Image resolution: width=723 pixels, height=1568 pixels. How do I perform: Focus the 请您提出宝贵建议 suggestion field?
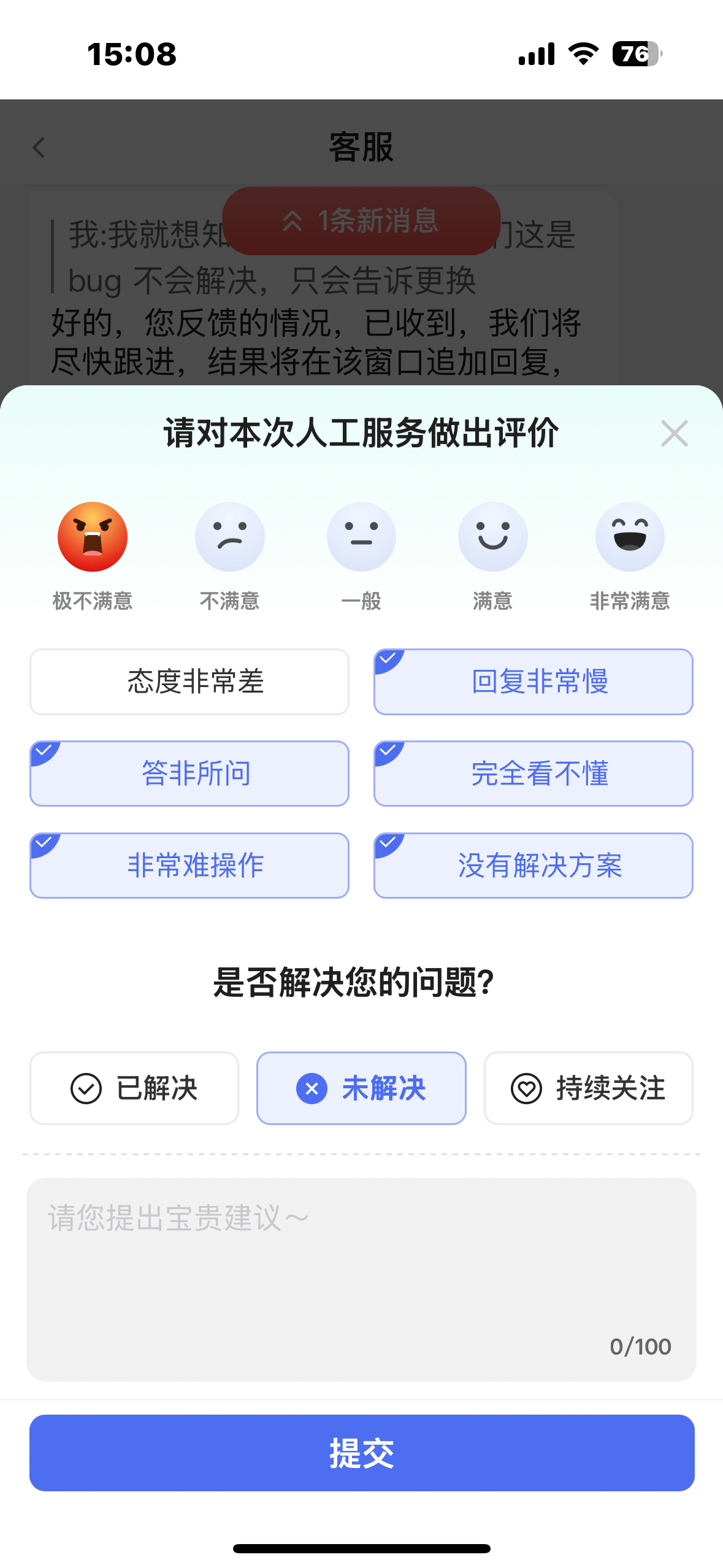click(x=361, y=1279)
